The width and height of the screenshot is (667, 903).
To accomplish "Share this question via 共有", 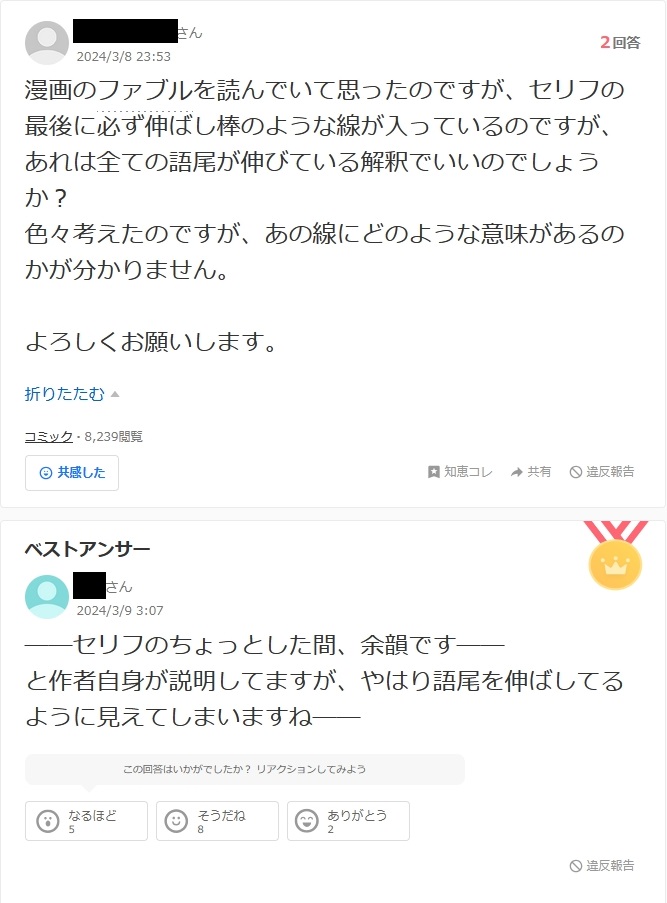I will [531, 472].
